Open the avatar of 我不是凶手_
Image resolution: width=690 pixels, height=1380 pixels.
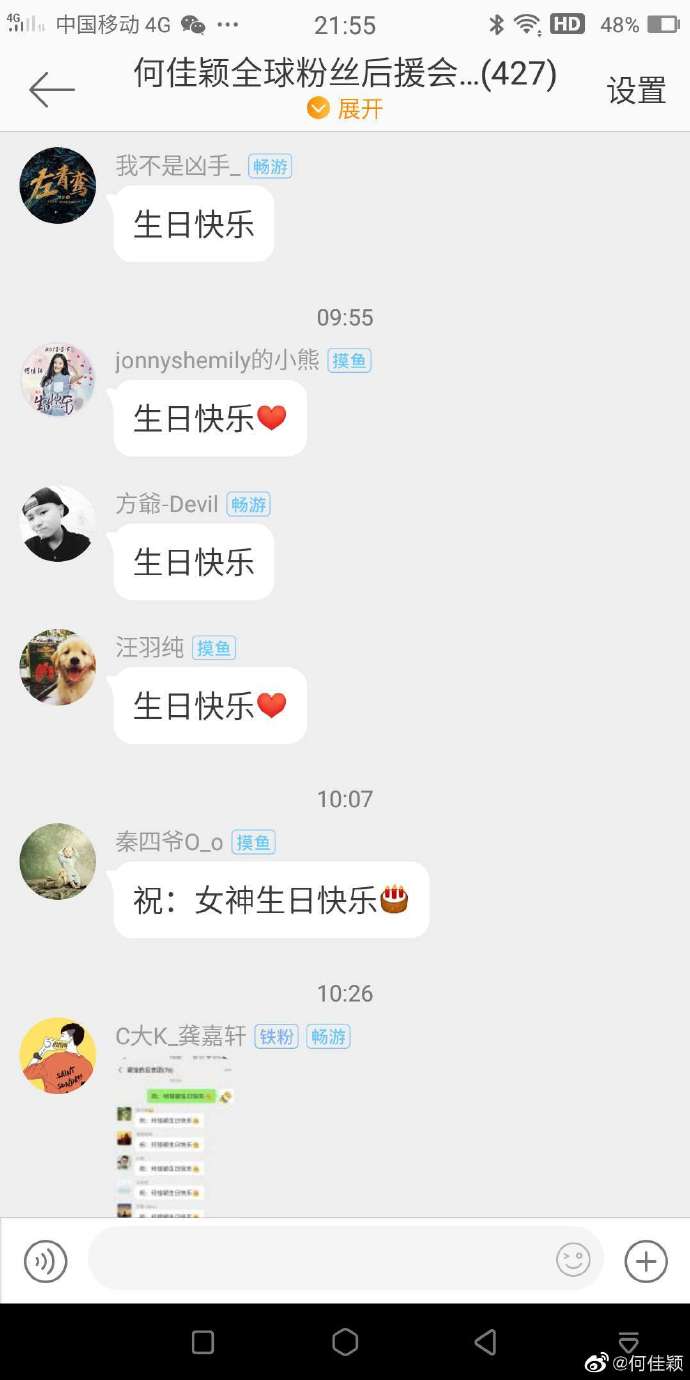[58, 186]
